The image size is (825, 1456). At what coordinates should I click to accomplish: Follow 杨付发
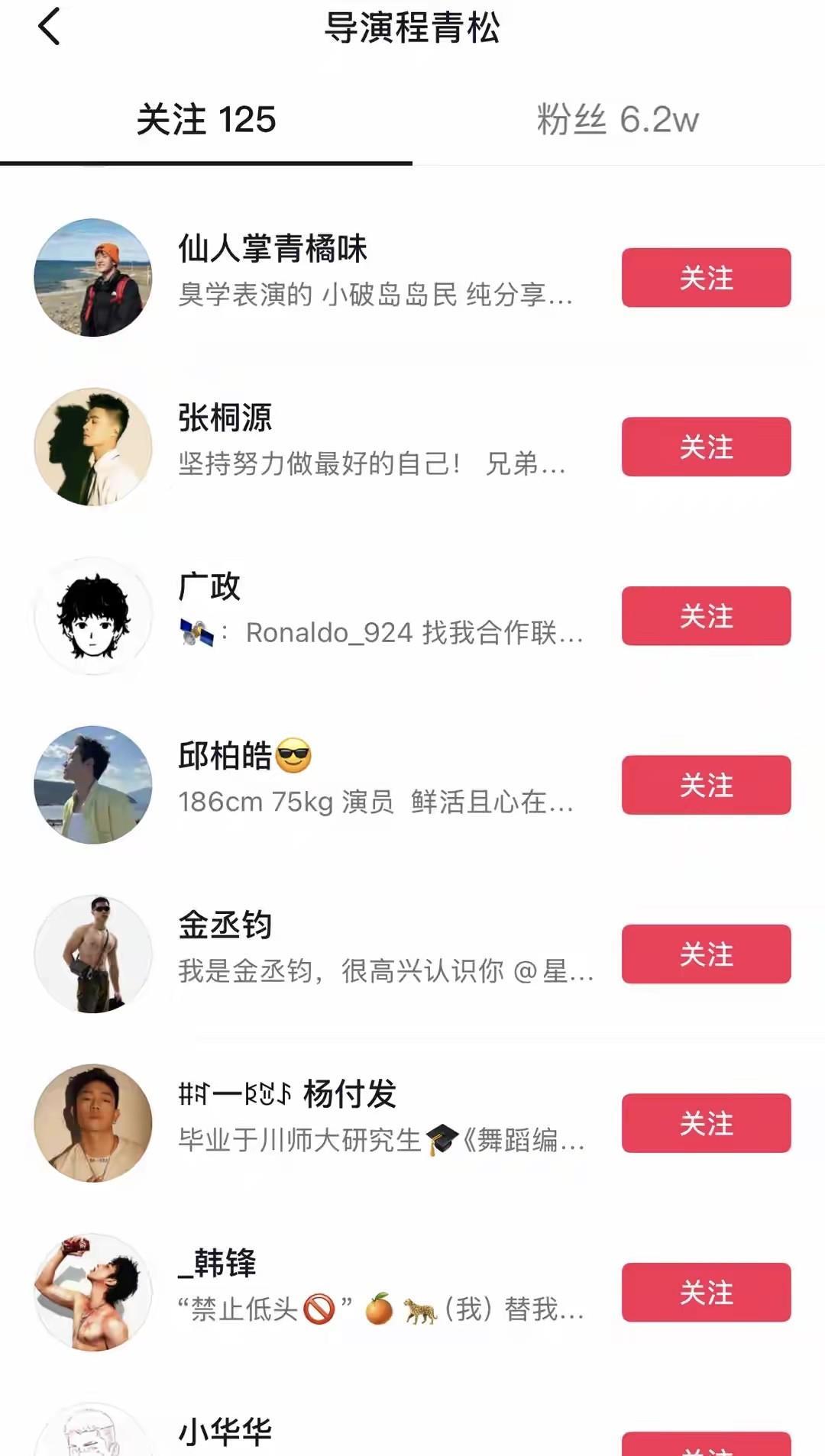click(x=706, y=1123)
